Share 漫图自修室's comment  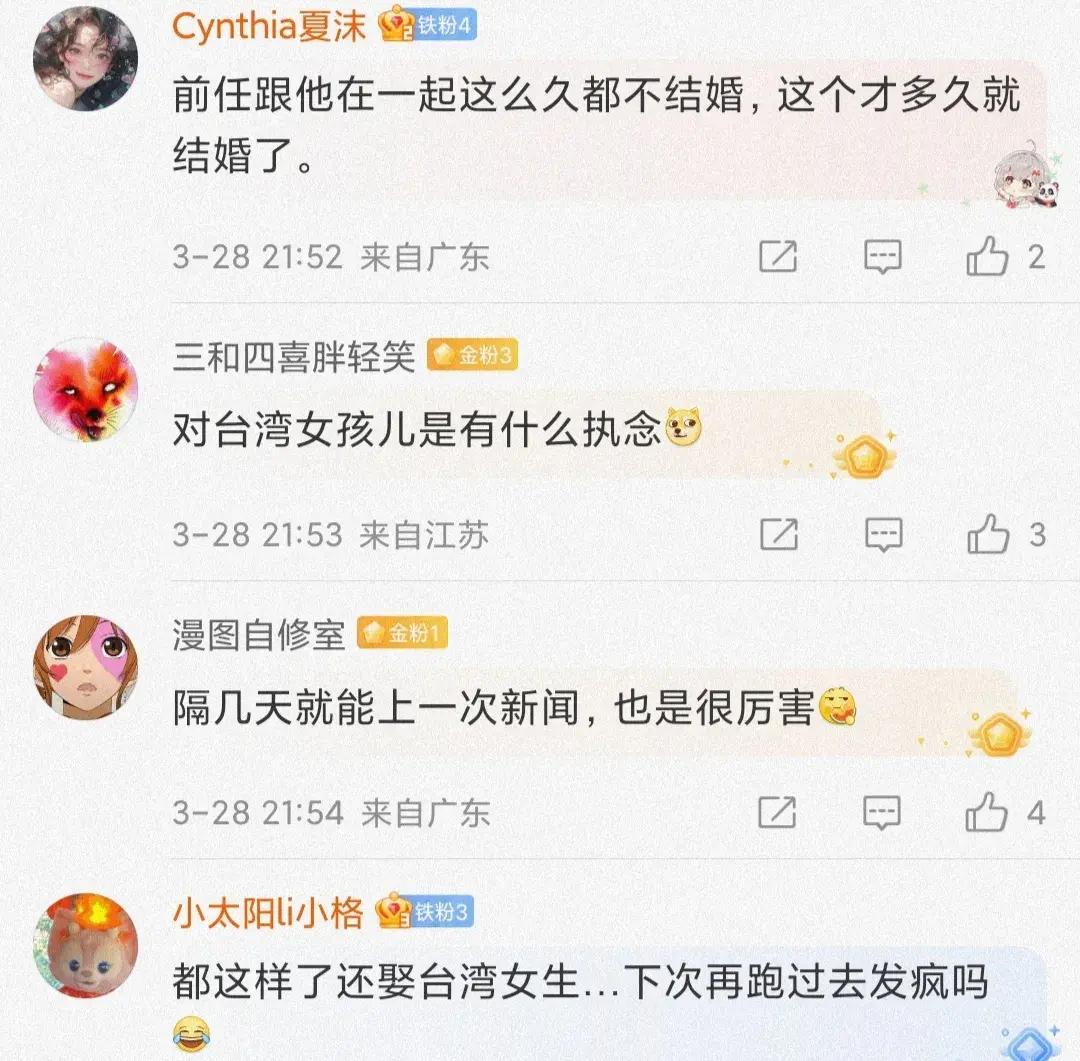pyautogui.click(x=778, y=812)
